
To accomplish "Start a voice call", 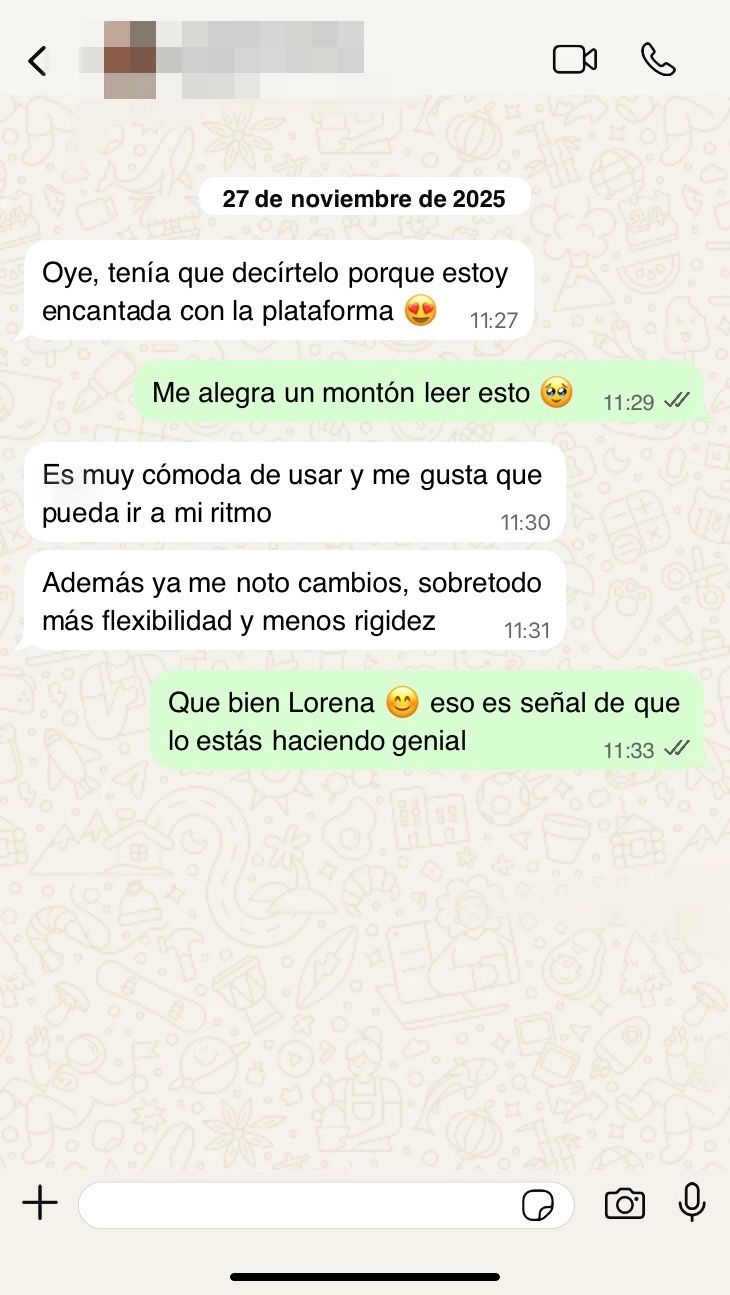I will point(658,60).
